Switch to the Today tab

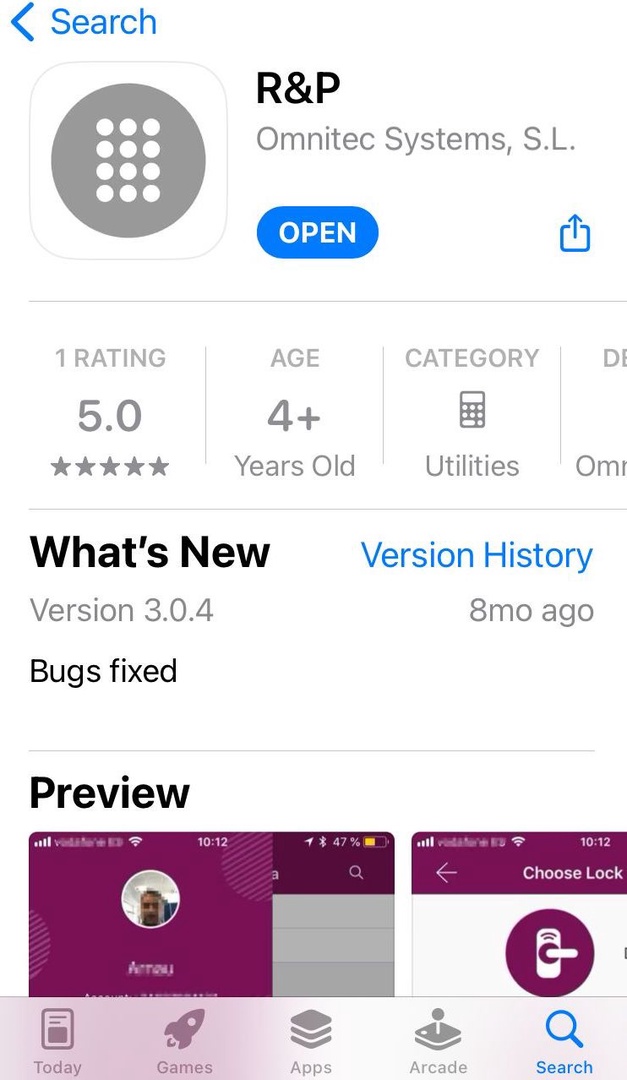(57, 1040)
